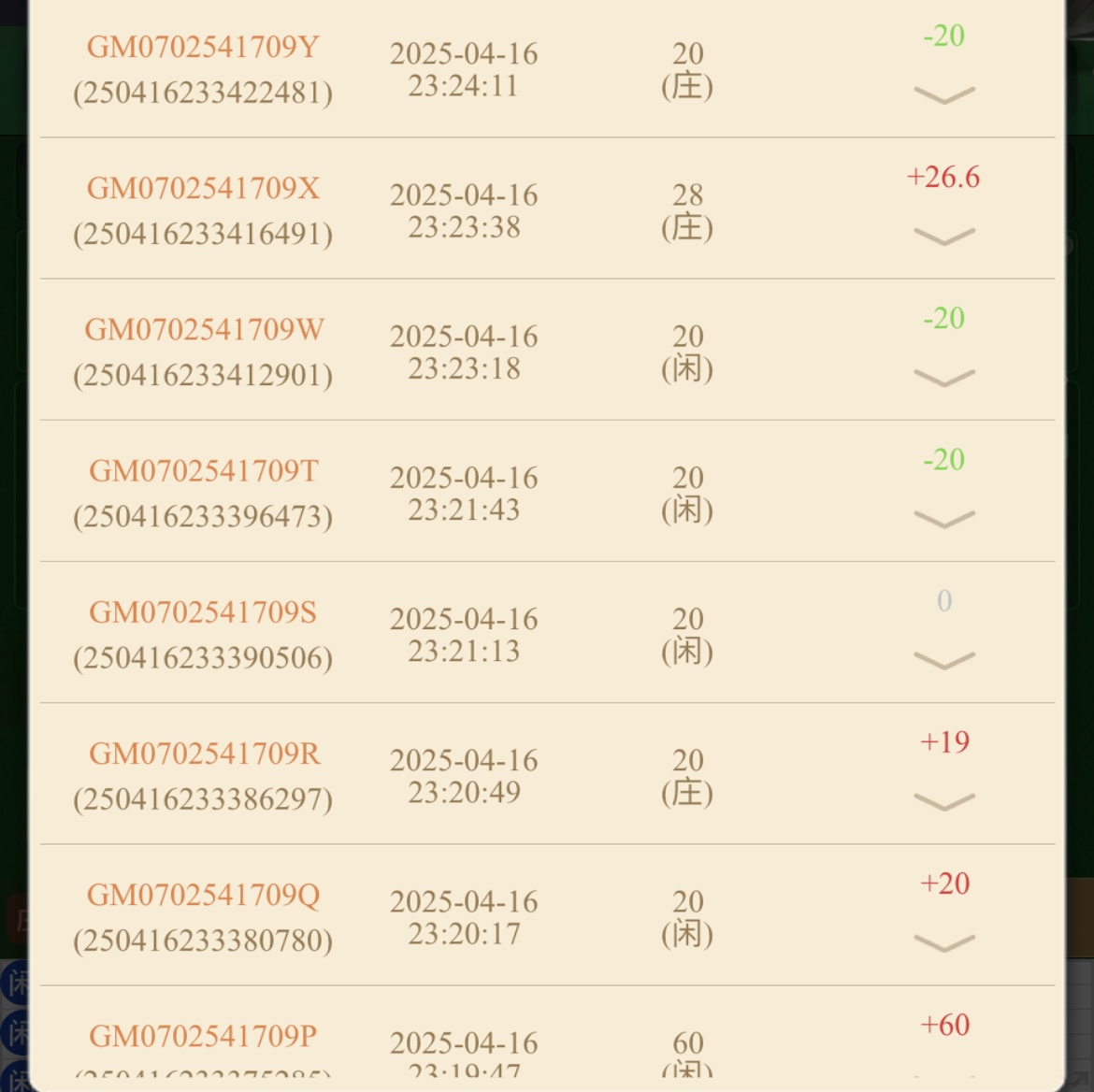Expand details for bet GM0702541709R
Screen dimensions: 1094x1092
point(943,801)
